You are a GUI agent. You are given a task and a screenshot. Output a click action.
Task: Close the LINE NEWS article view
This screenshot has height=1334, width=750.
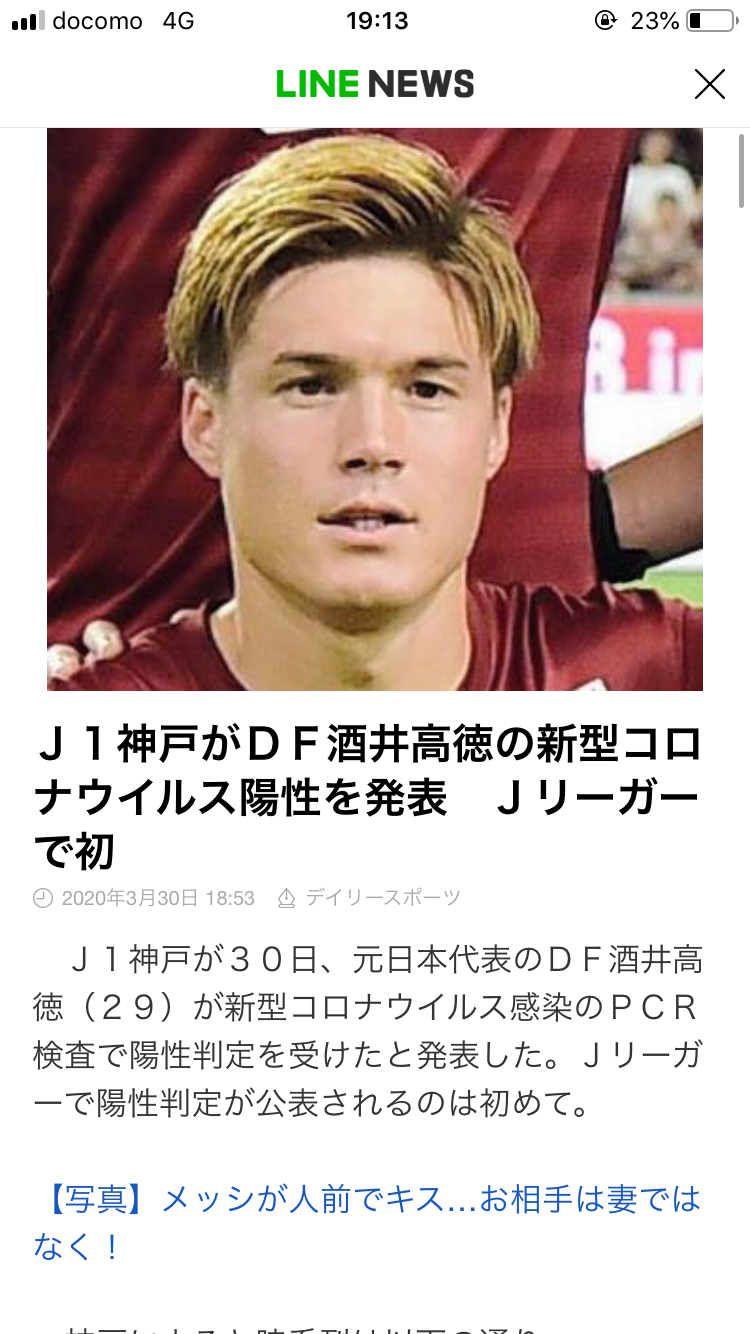709,85
